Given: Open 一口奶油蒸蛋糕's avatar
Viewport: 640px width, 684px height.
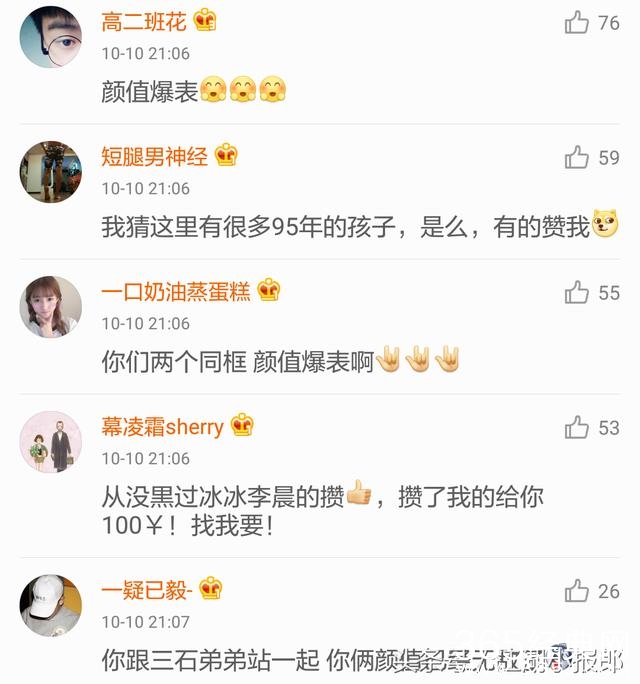Looking at the screenshot, I should [50, 307].
